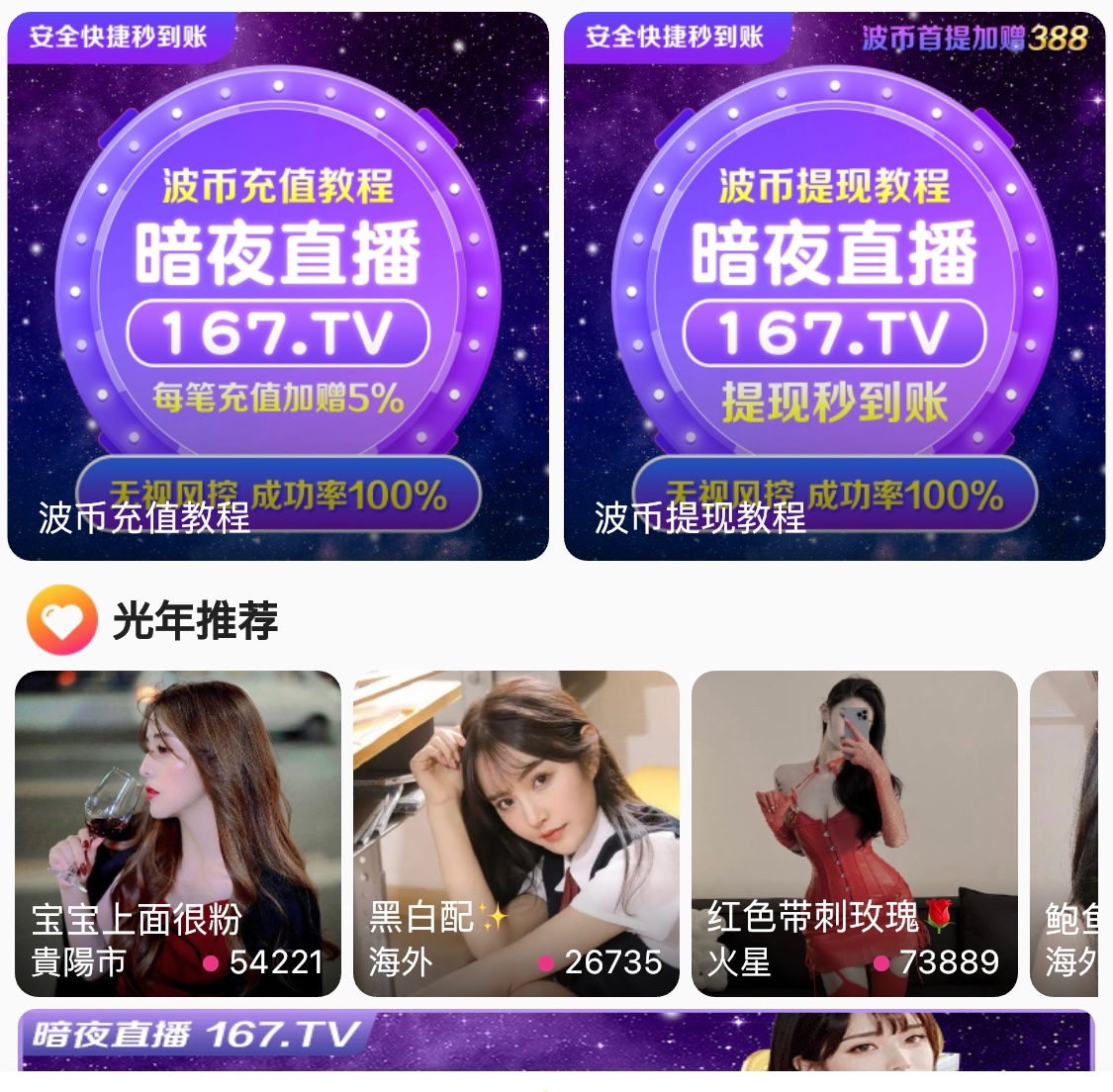Open the 波币提现教程 card
This screenshot has height=1092, width=1113.
[x=834, y=287]
